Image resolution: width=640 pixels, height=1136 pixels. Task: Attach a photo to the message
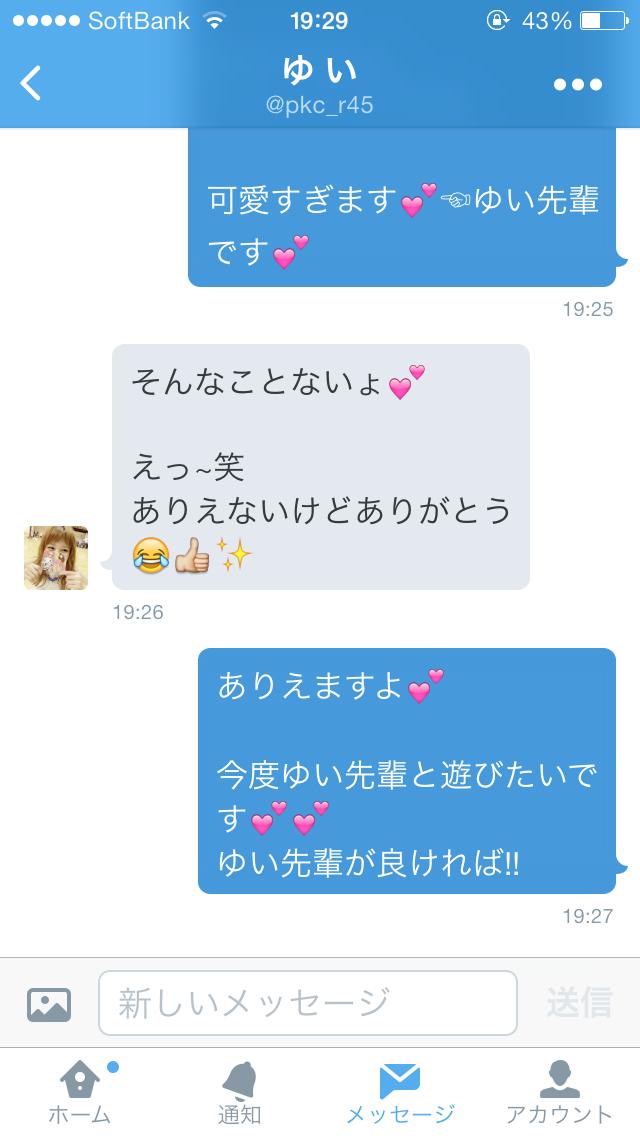point(48,1003)
